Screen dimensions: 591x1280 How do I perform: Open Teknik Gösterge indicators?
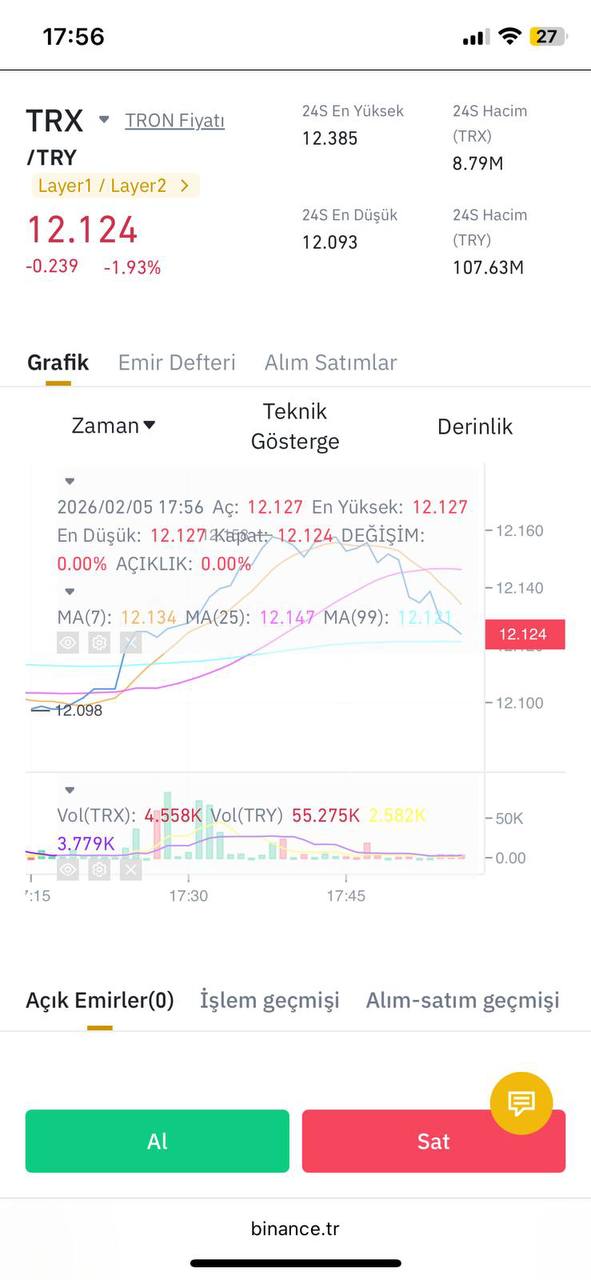[x=295, y=426]
